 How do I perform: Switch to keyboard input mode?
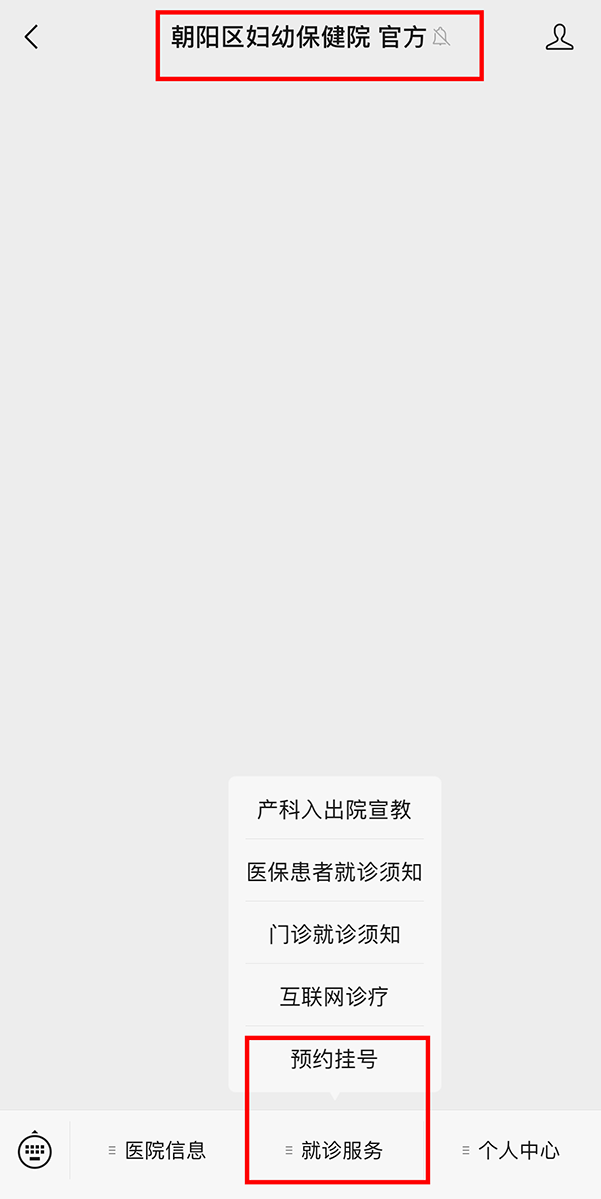click(x=34, y=1149)
